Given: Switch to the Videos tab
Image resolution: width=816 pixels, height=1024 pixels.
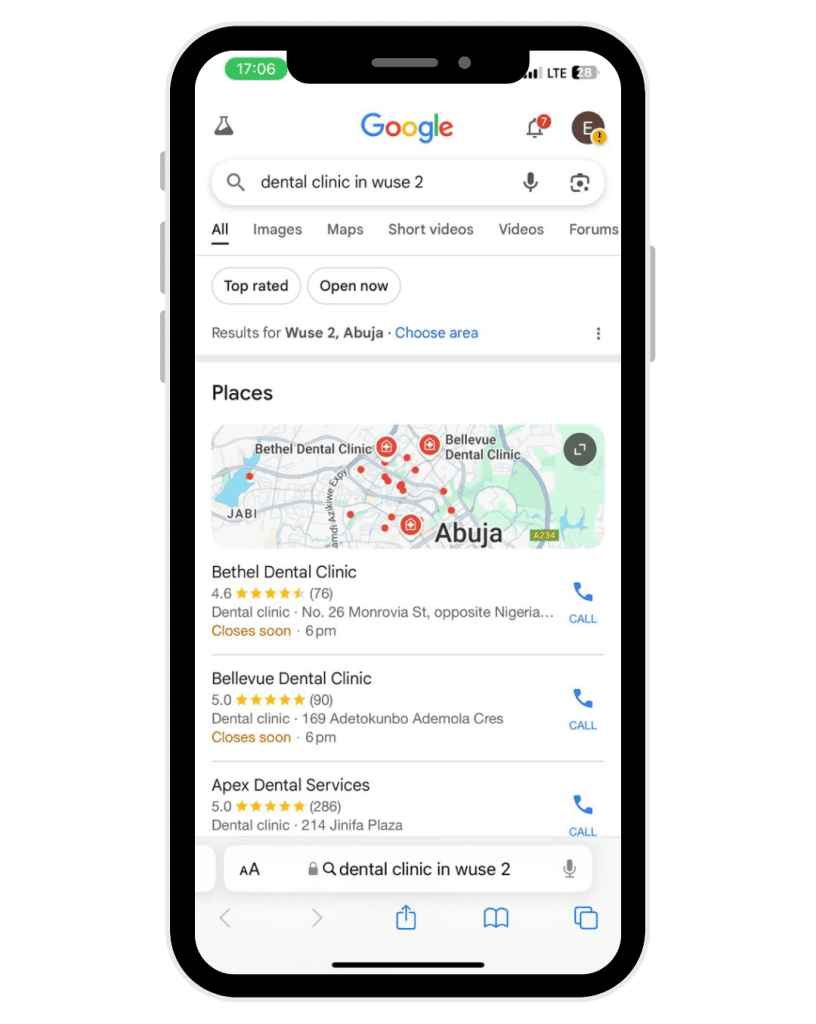Looking at the screenshot, I should [x=521, y=229].
